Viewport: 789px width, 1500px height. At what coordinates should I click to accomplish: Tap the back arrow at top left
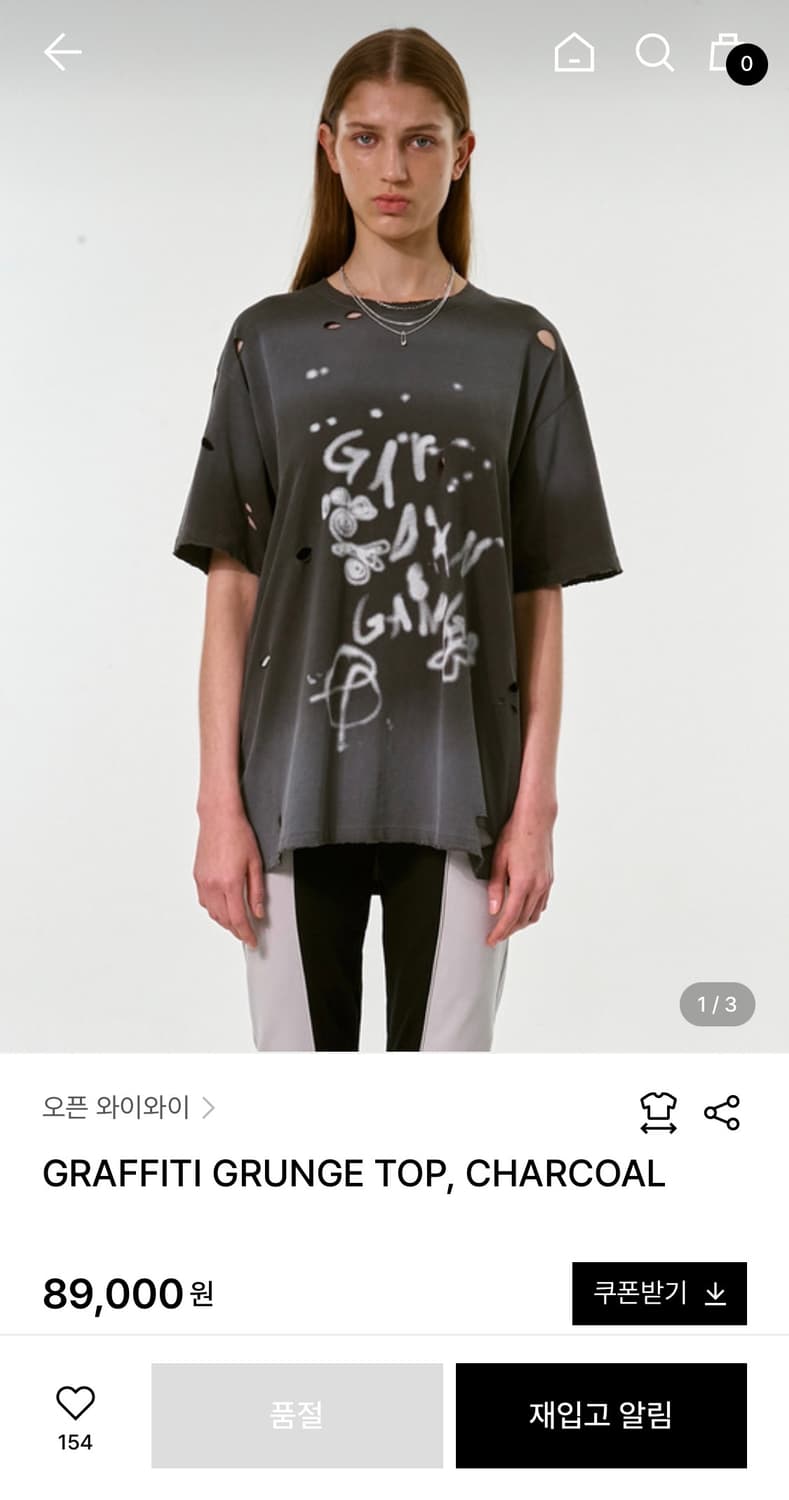tap(62, 51)
